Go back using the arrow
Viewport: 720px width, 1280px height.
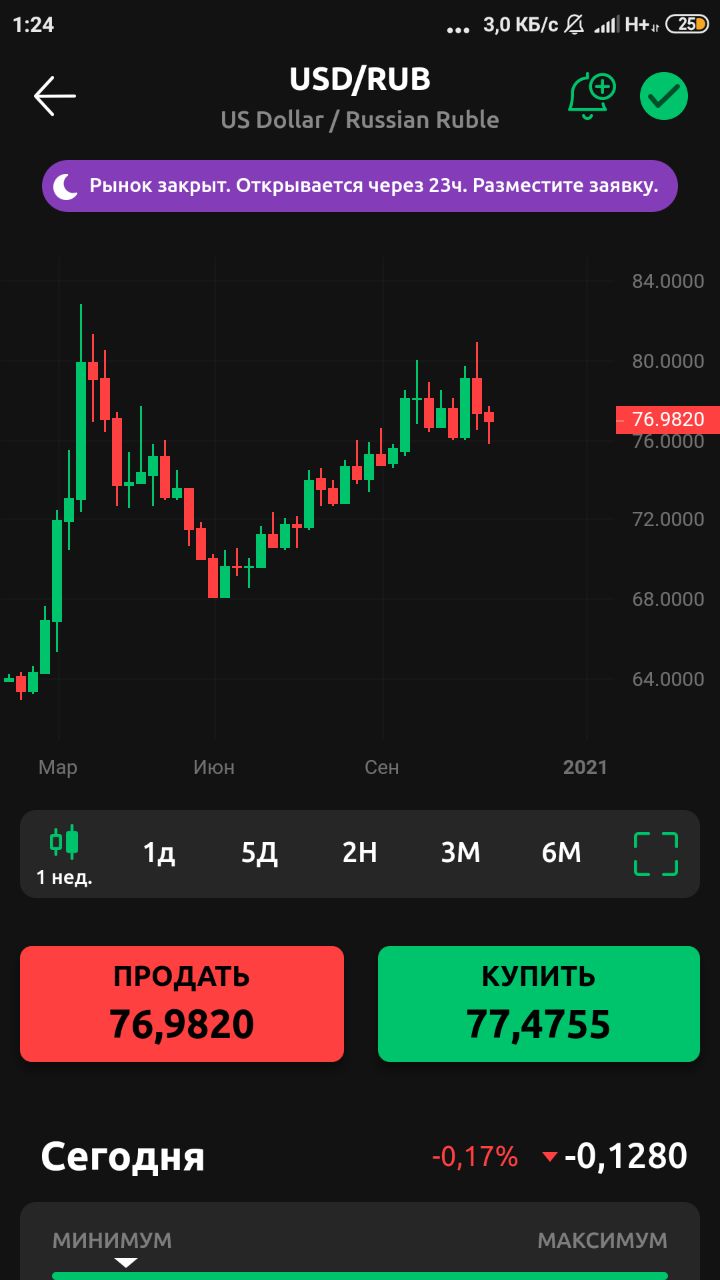click(55, 96)
